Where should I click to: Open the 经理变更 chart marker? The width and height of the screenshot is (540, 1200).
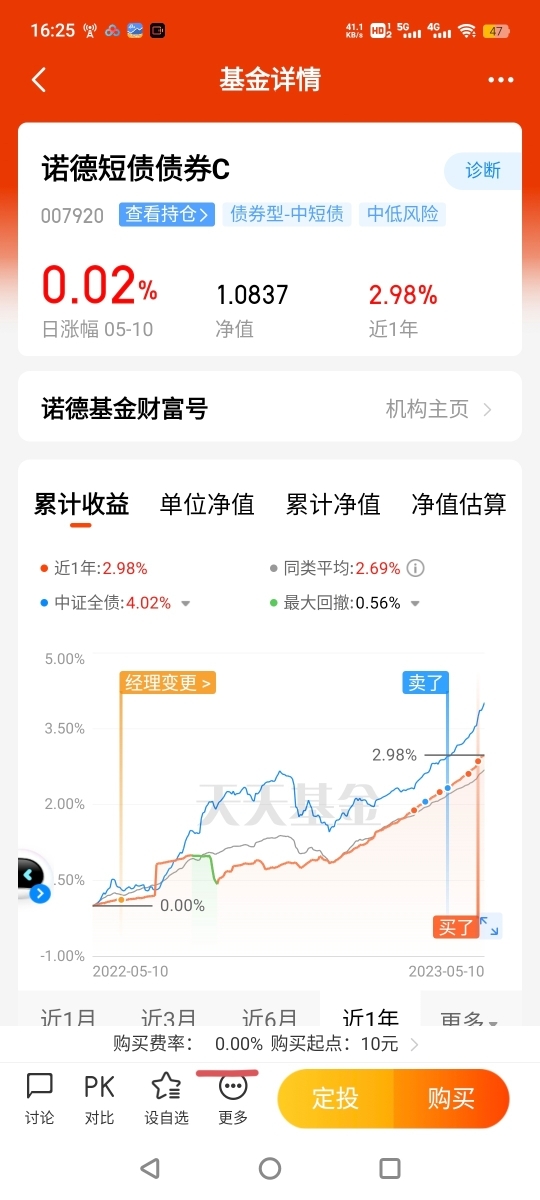pyautogui.click(x=168, y=684)
